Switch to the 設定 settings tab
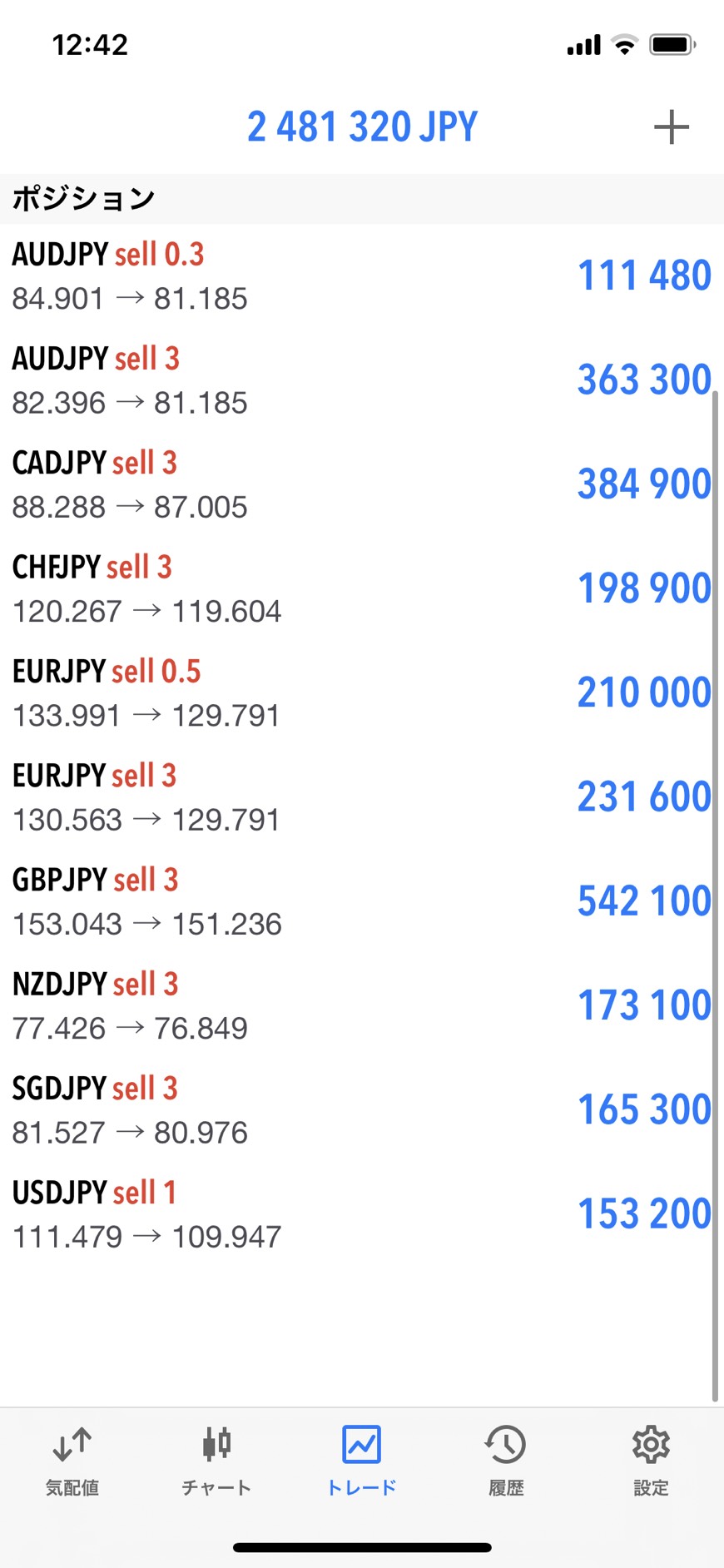The image size is (724, 1568). 651,1461
